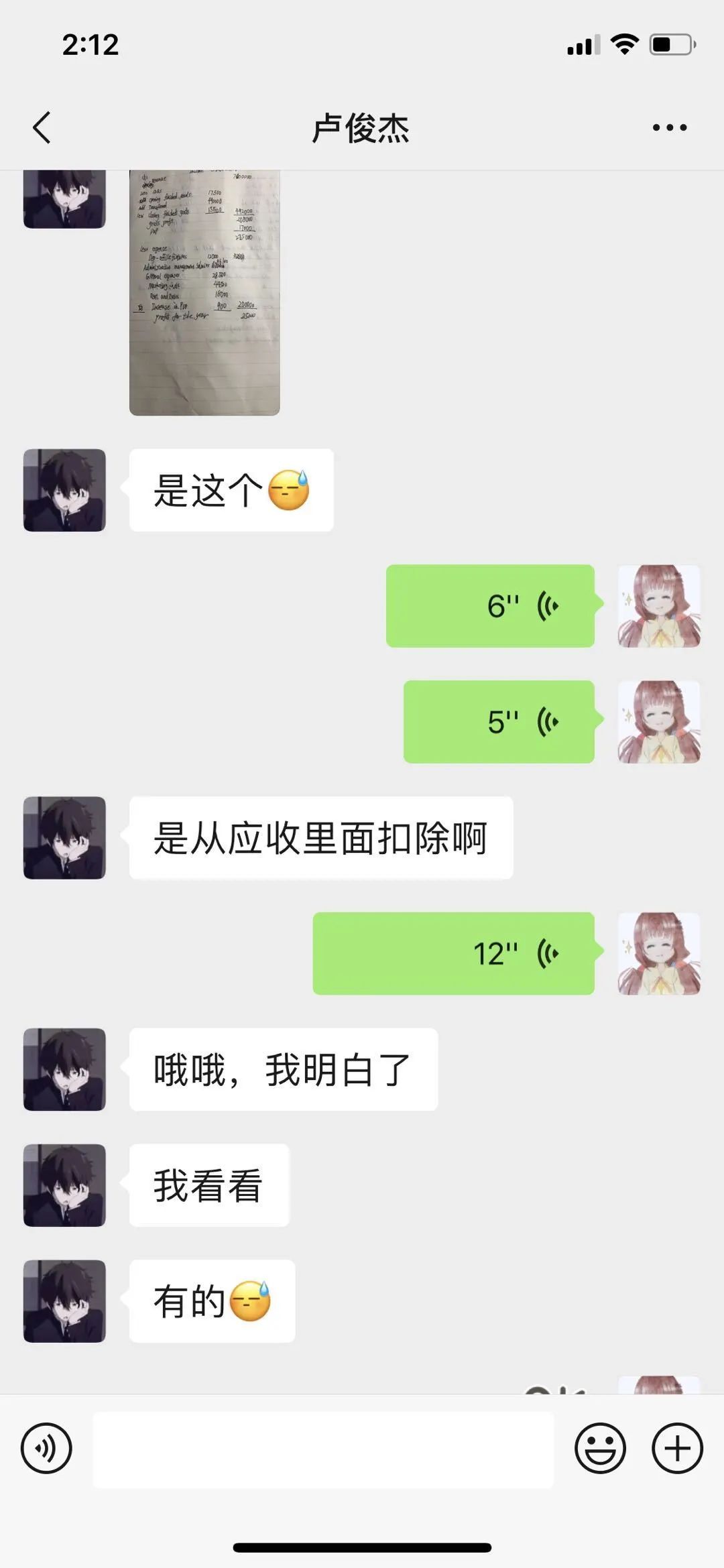724x1568 pixels.
Task: Play the 6-second voice message
Action: tap(490, 606)
